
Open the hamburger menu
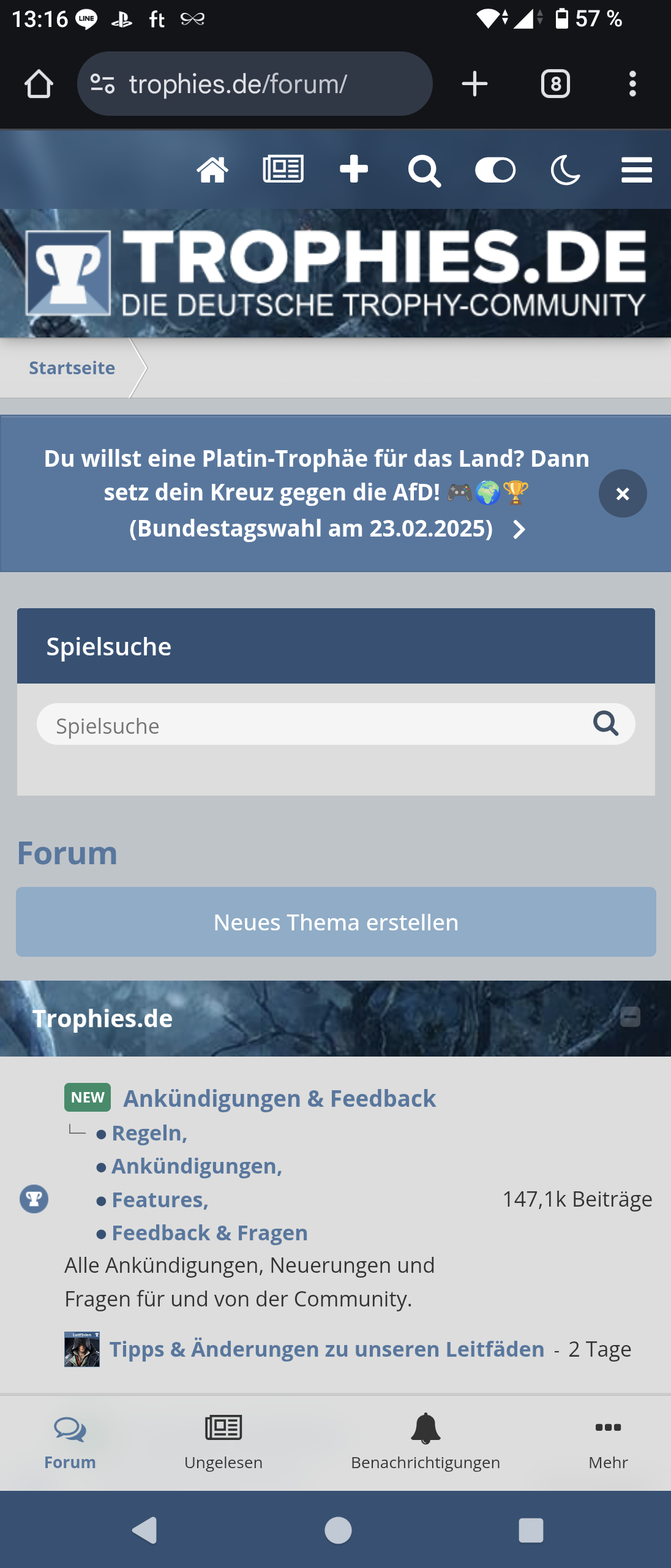point(637,170)
